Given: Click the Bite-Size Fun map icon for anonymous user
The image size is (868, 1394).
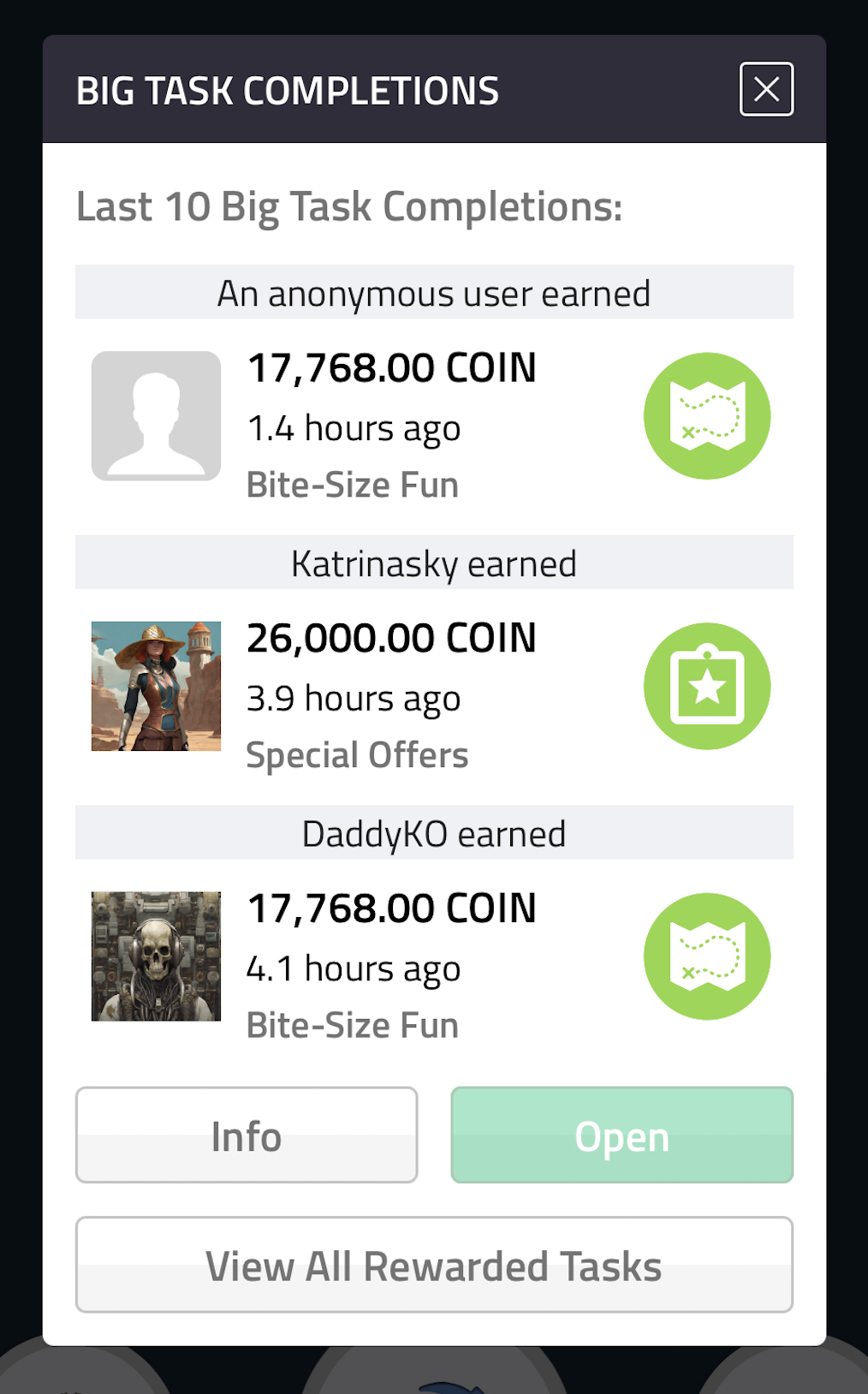Looking at the screenshot, I should (x=707, y=414).
